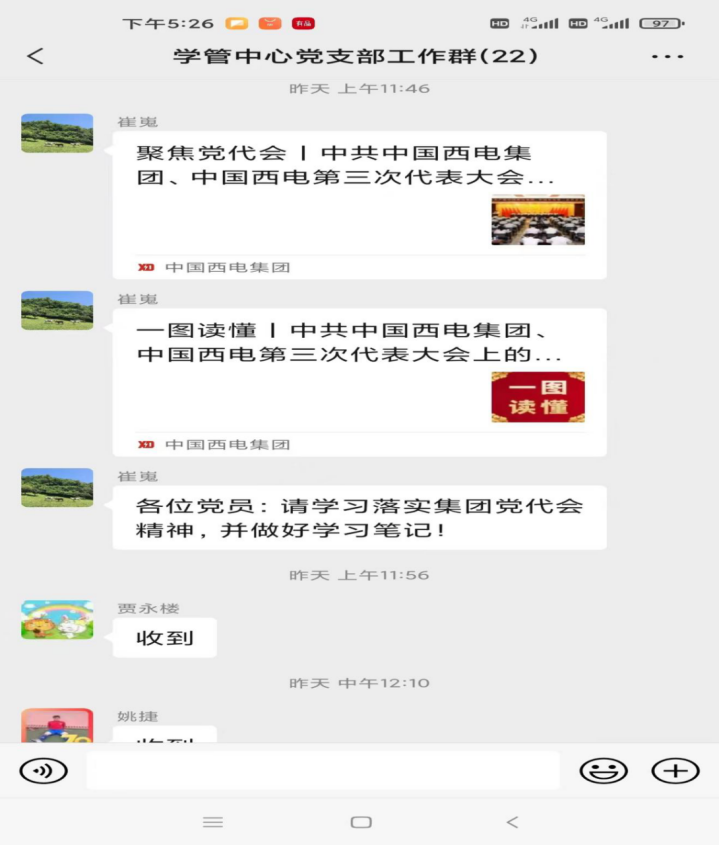Go back from the group chat

click(x=36, y=56)
